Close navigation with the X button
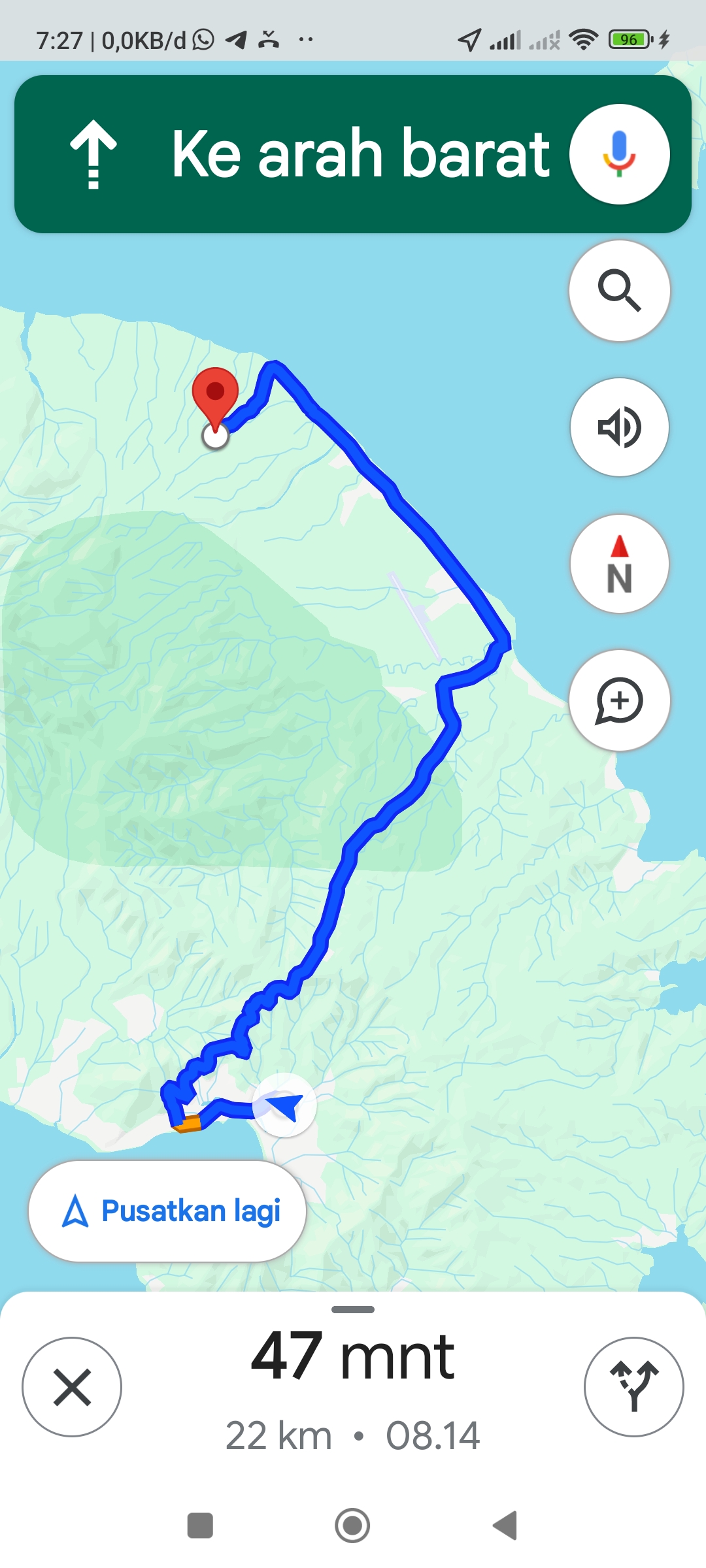Image resolution: width=706 pixels, height=1568 pixels. (x=72, y=1386)
